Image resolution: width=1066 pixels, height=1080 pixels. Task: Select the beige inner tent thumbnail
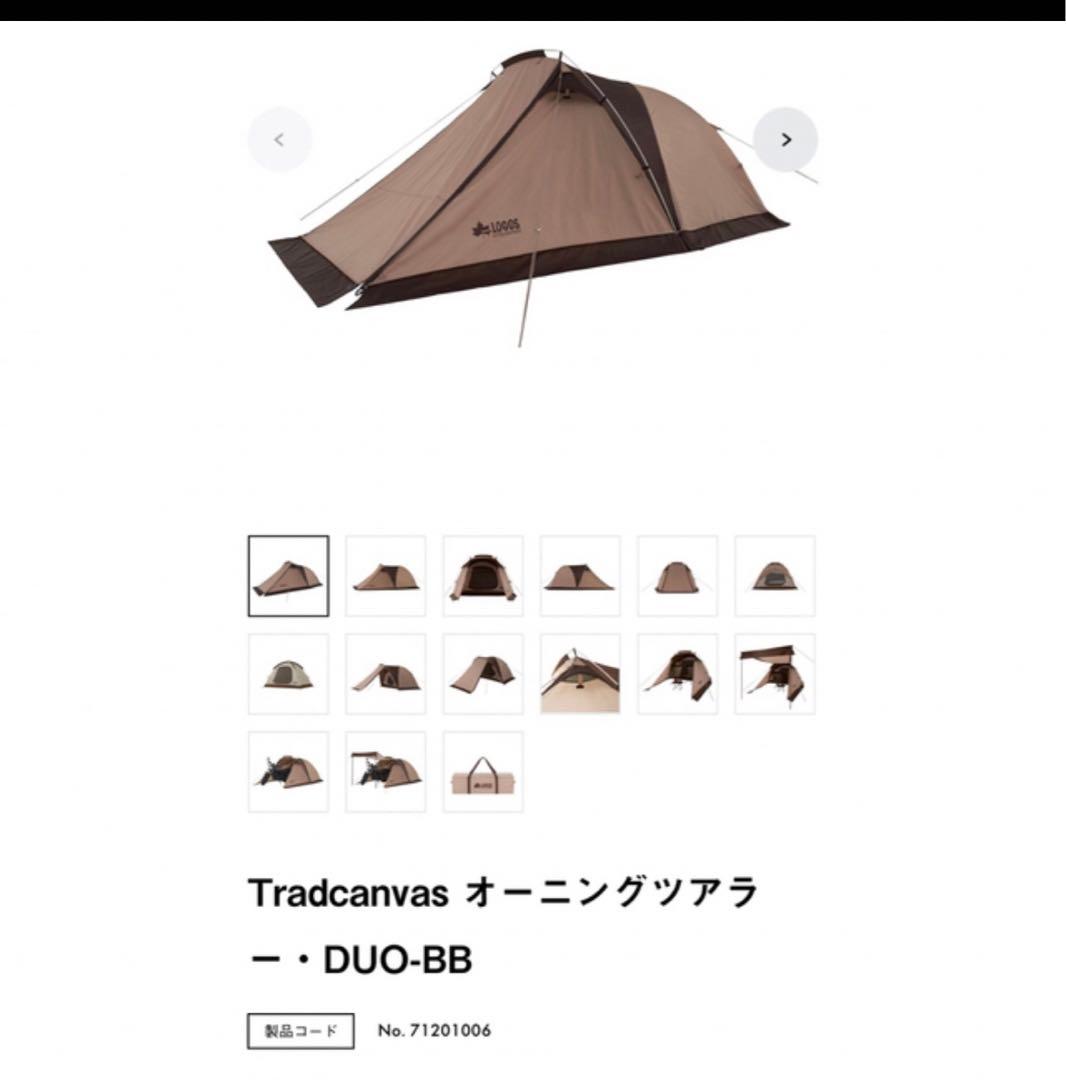point(288,674)
